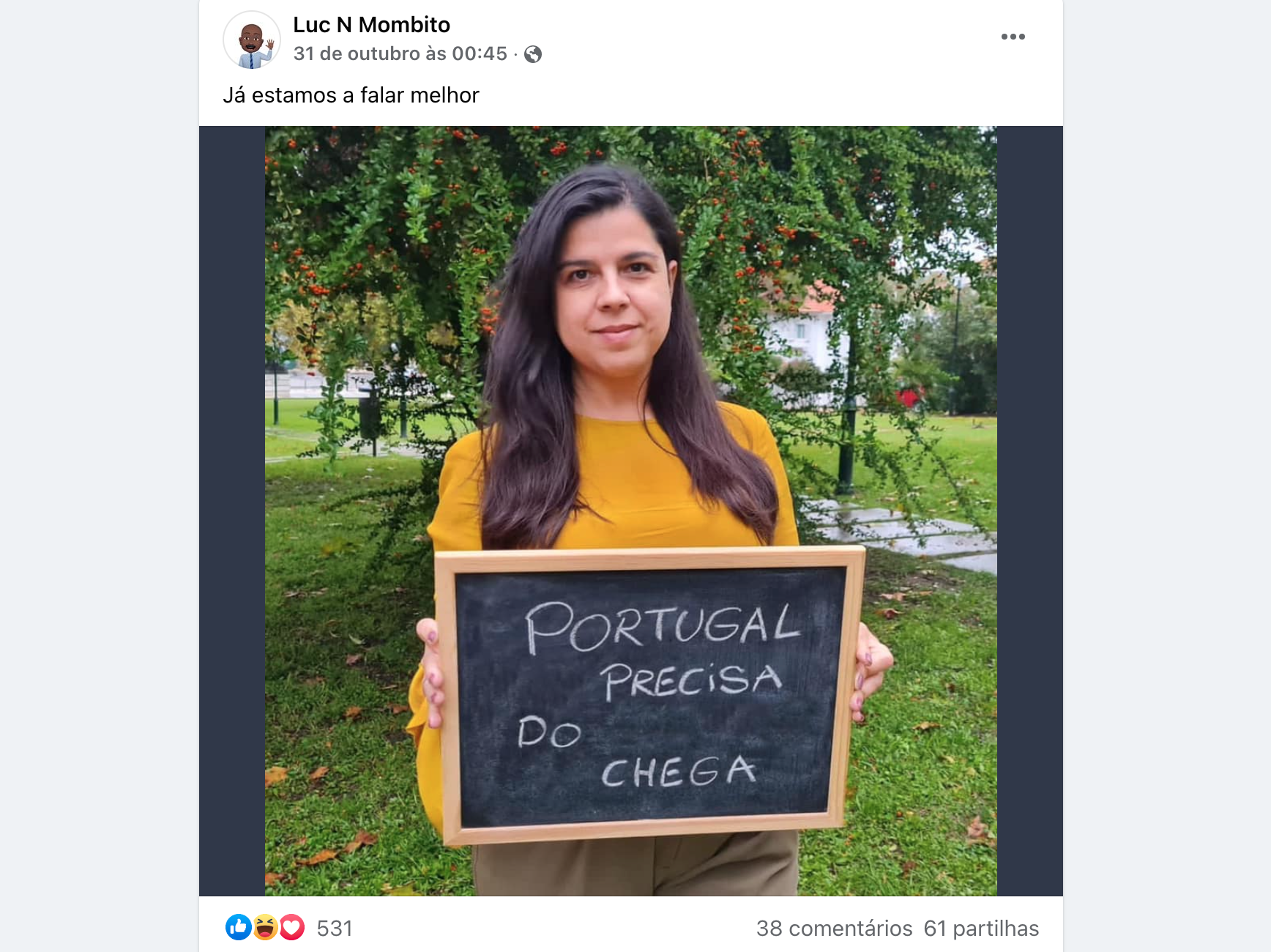Tap Luc N Mombito's profile avatar
This screenshot has width=1271, height=952.
(x=251, y=40)
